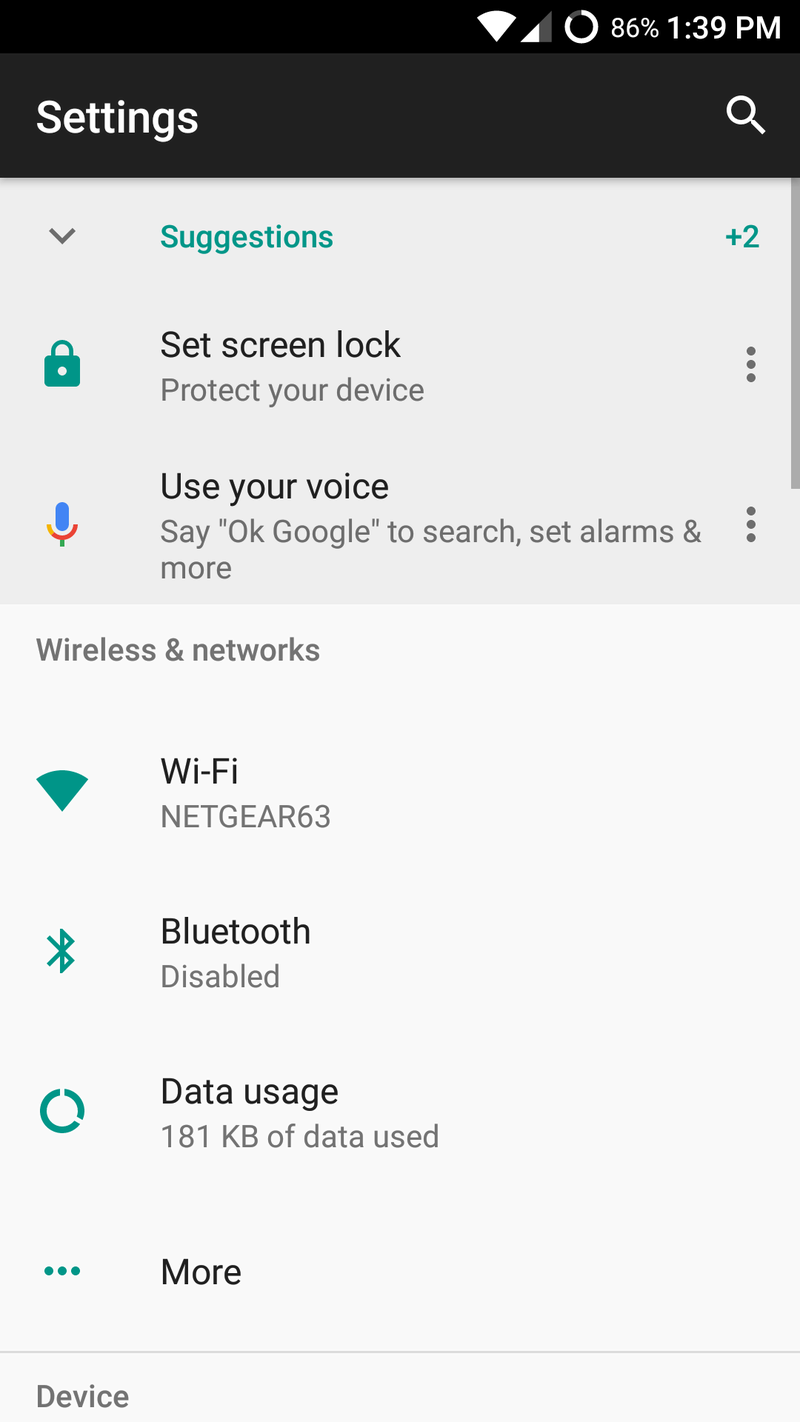Open overflow menu for Use your voice

click(751, 524)
